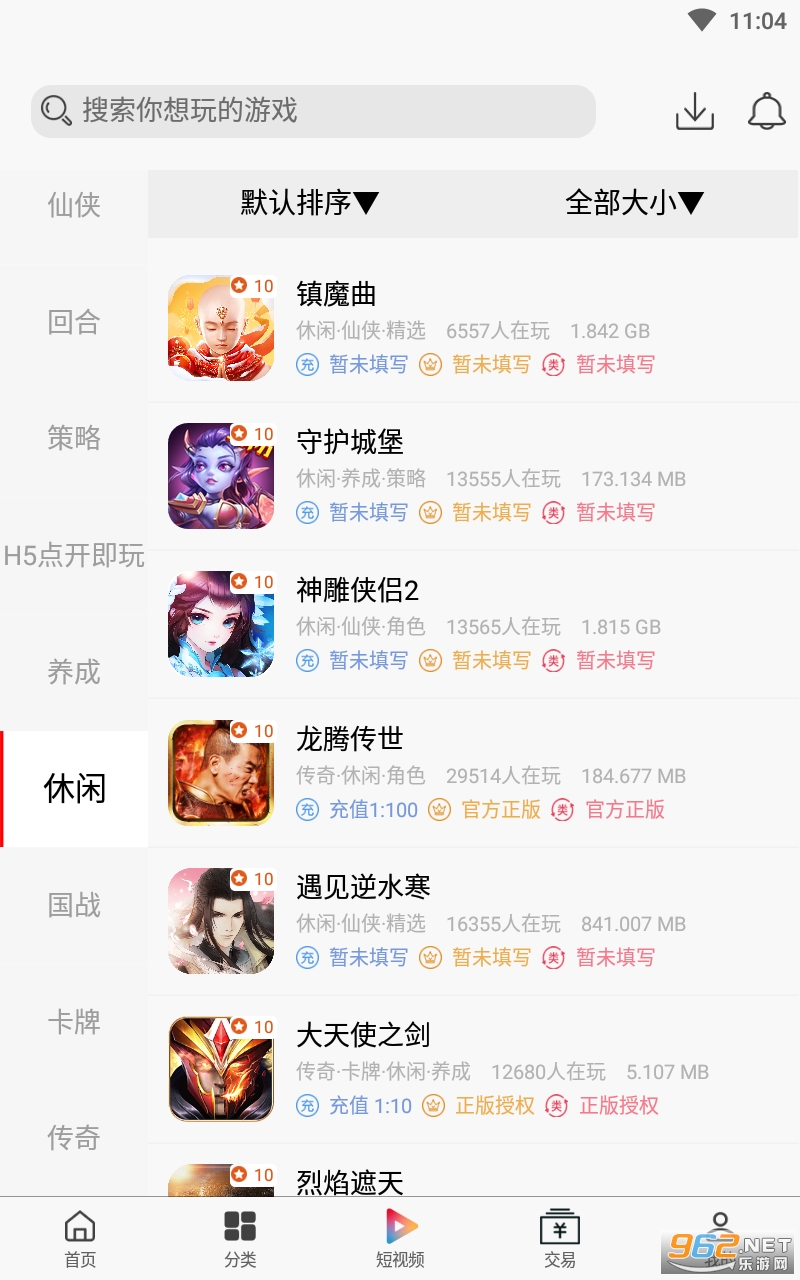This screenshot has width=800, height=1280.
Task: Open the H5点开即玩 category
Action: coord(74,555)
